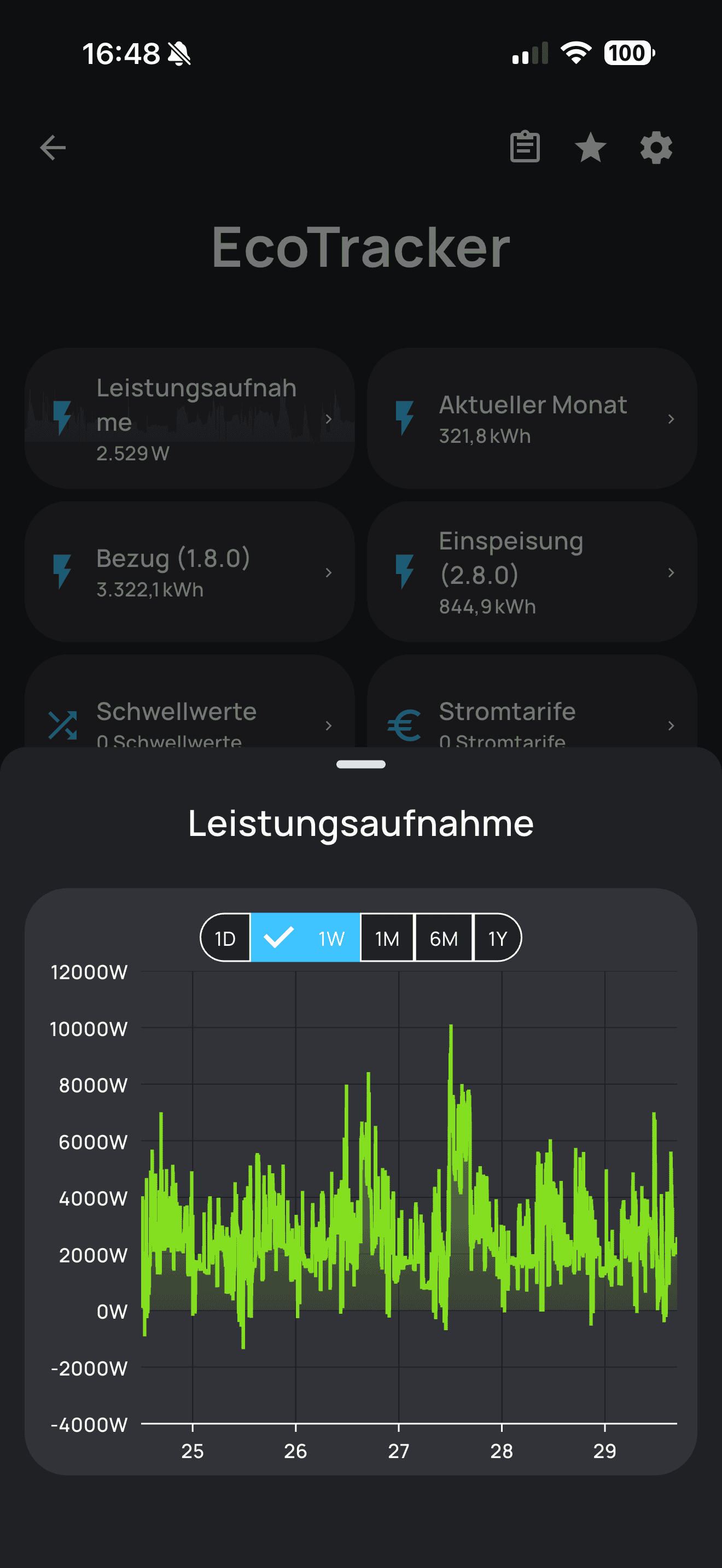Open the Leistungsaufnahme 2.529 W card
This screenshot has width=722, height=1568.
click(x=189, y=419)
